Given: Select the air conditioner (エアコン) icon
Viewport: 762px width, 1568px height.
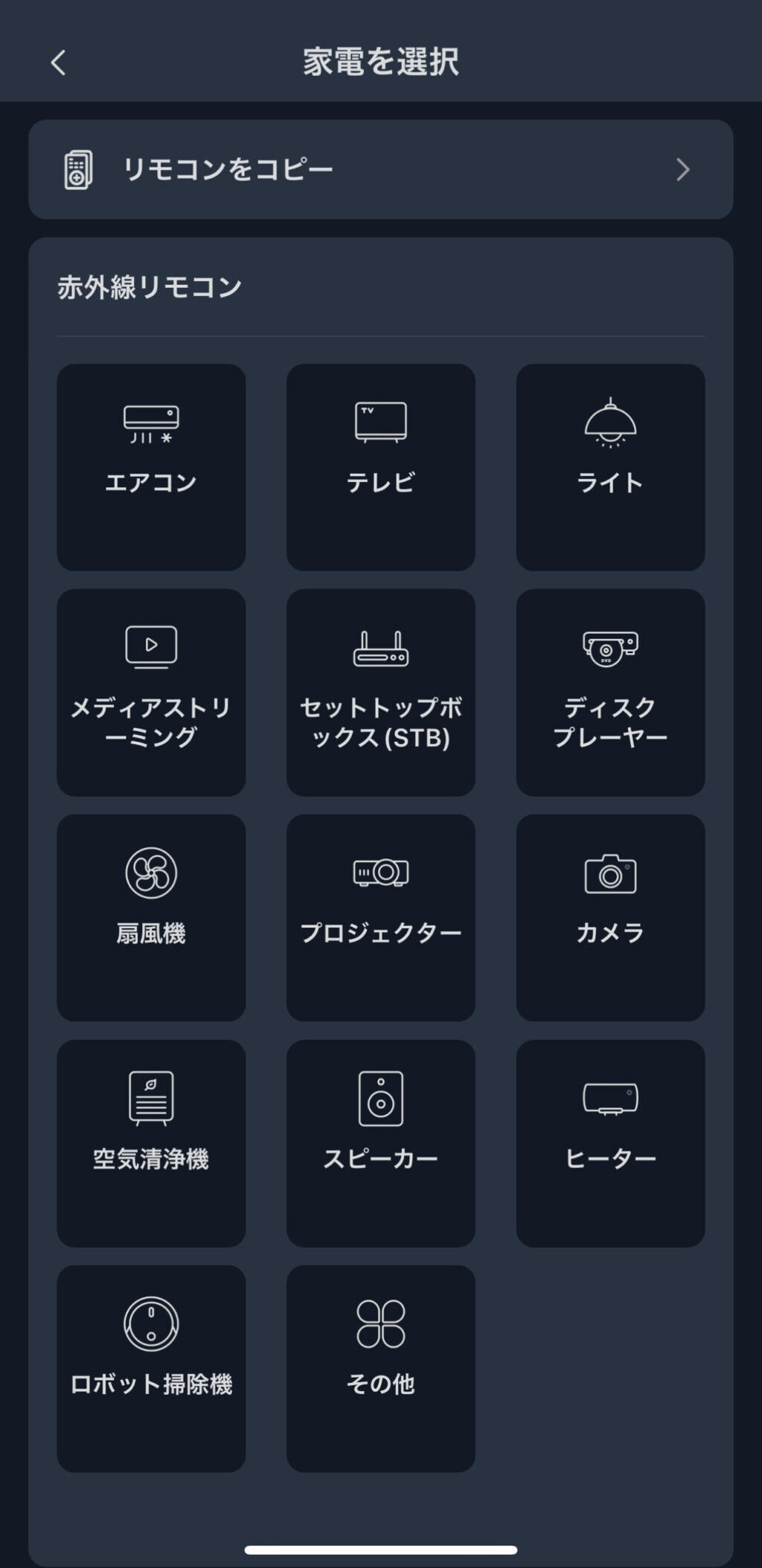Looking at the screenshot, I should coord(151,465).
